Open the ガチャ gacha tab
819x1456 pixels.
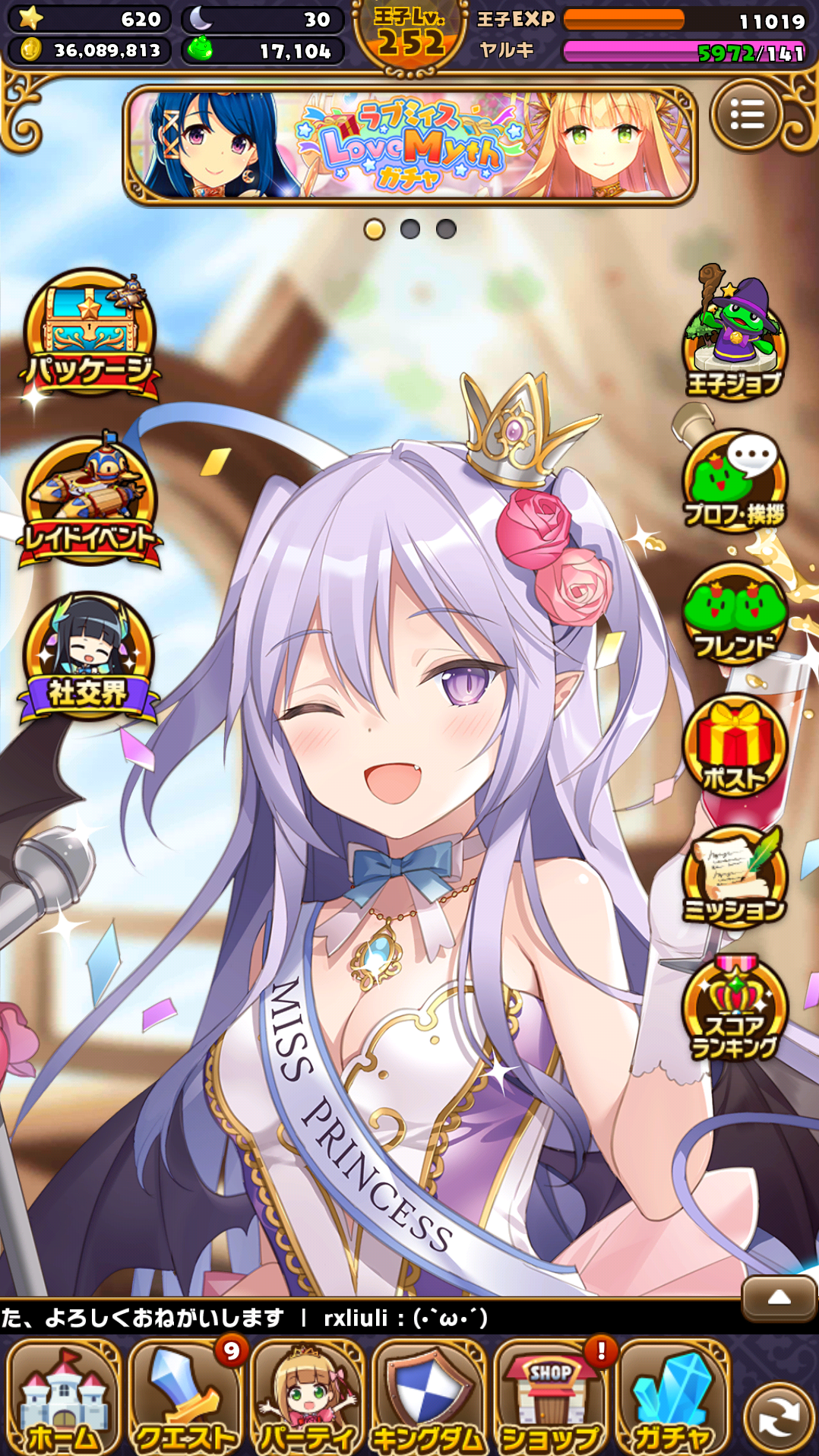[x=673, y=1397]
